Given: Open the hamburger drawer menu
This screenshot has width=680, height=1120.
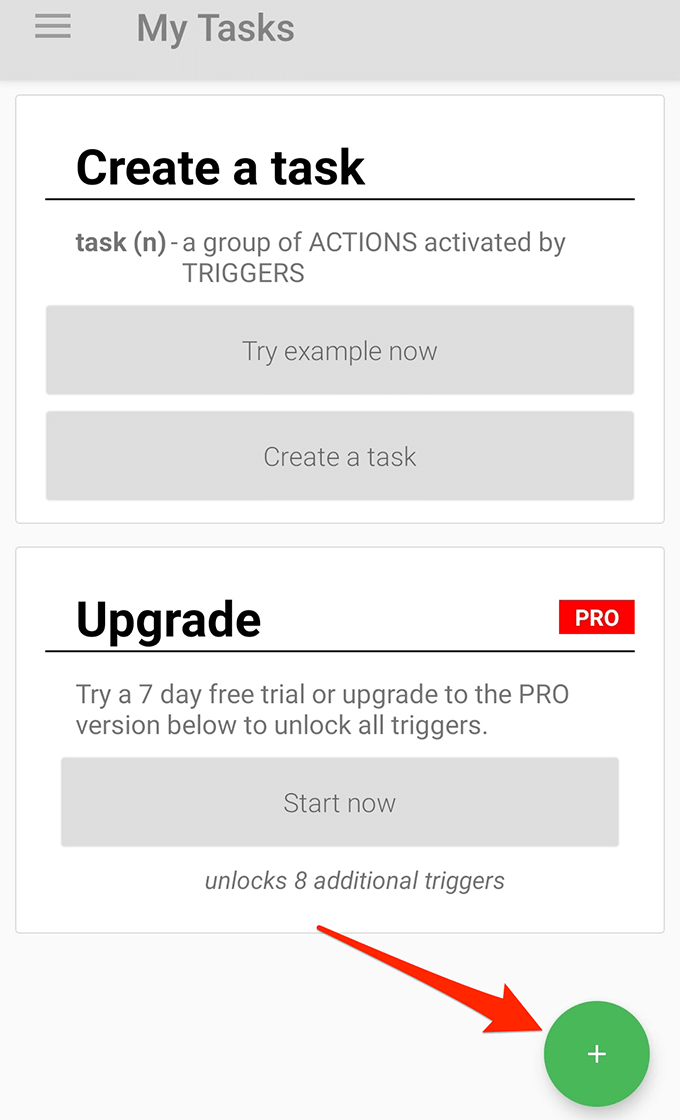Looking at the screenshot, I should coord(53,28).
